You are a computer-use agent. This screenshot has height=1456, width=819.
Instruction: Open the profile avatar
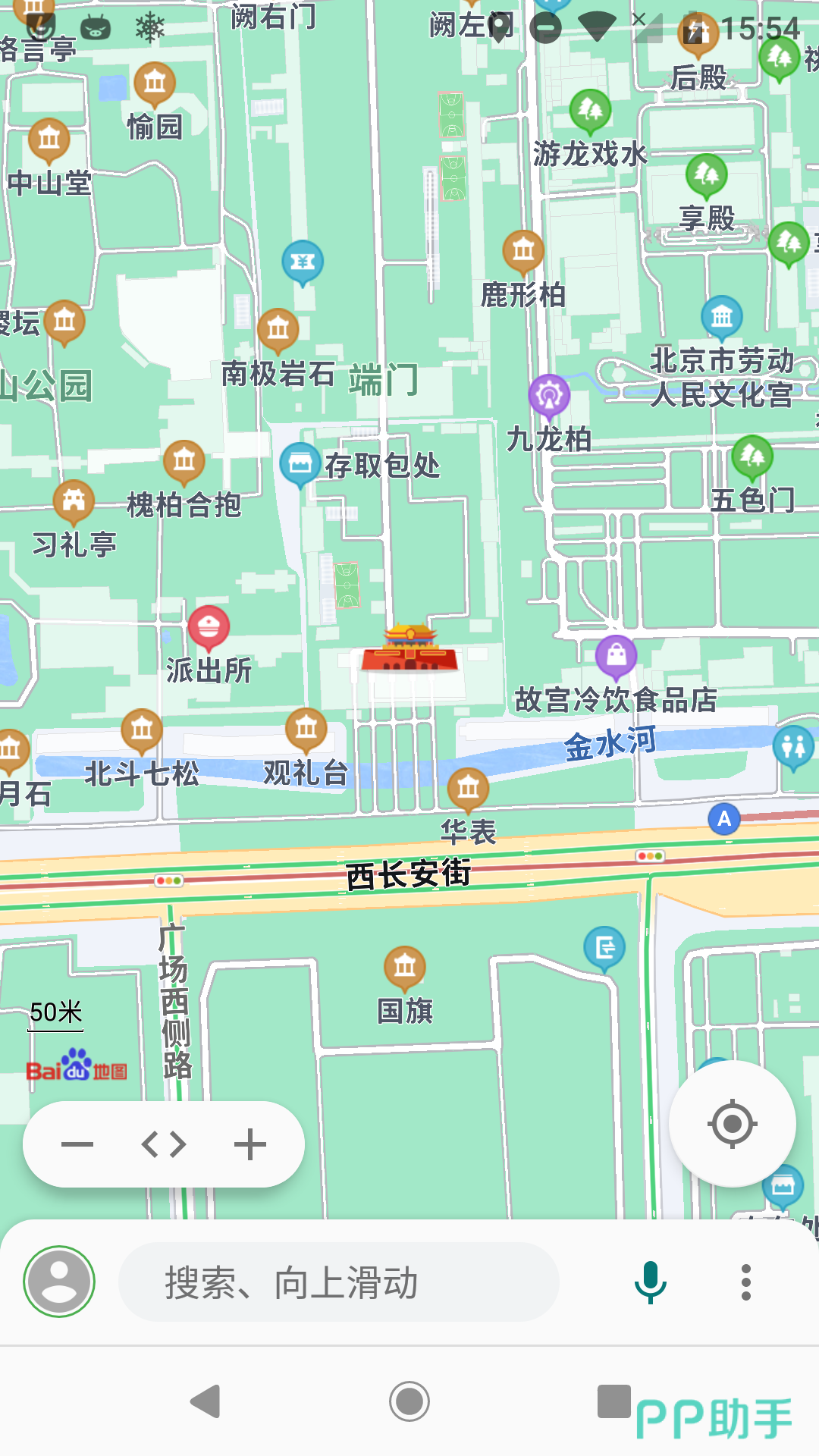point(59,1282)
